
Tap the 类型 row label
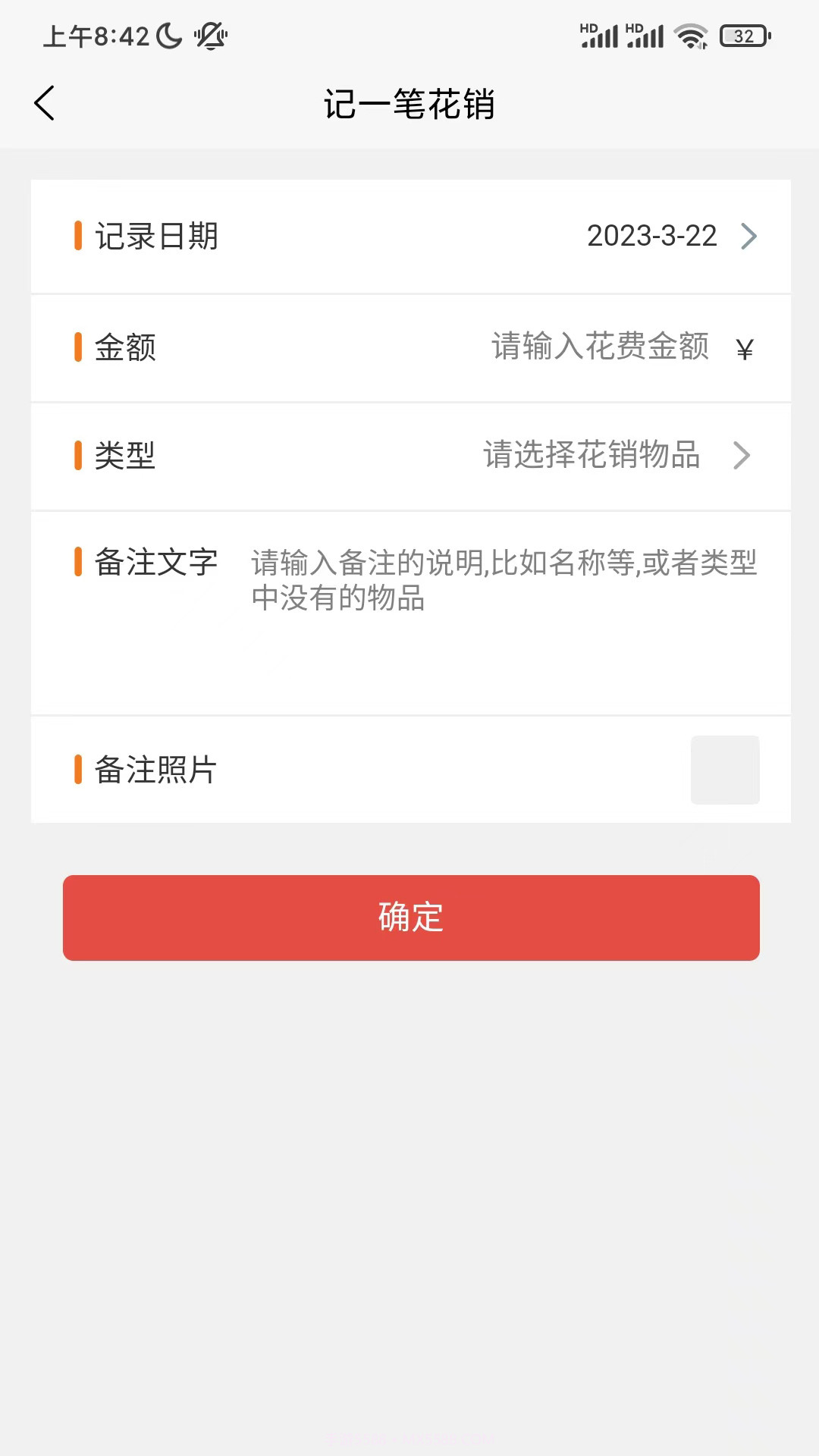tap(126, 457)
